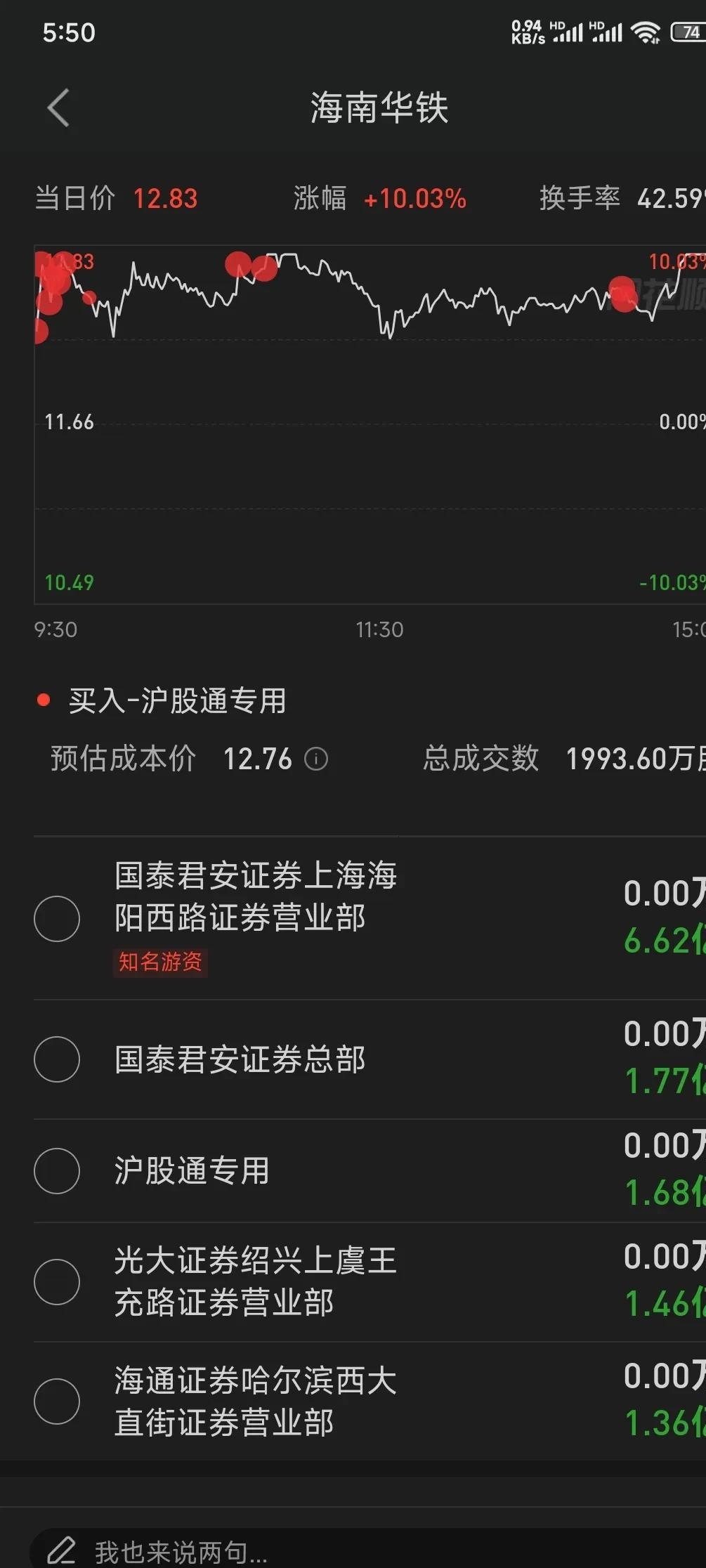Select the circle next to 沪股通专用
Screen dimensions: 706x1568
[57, 1171]
